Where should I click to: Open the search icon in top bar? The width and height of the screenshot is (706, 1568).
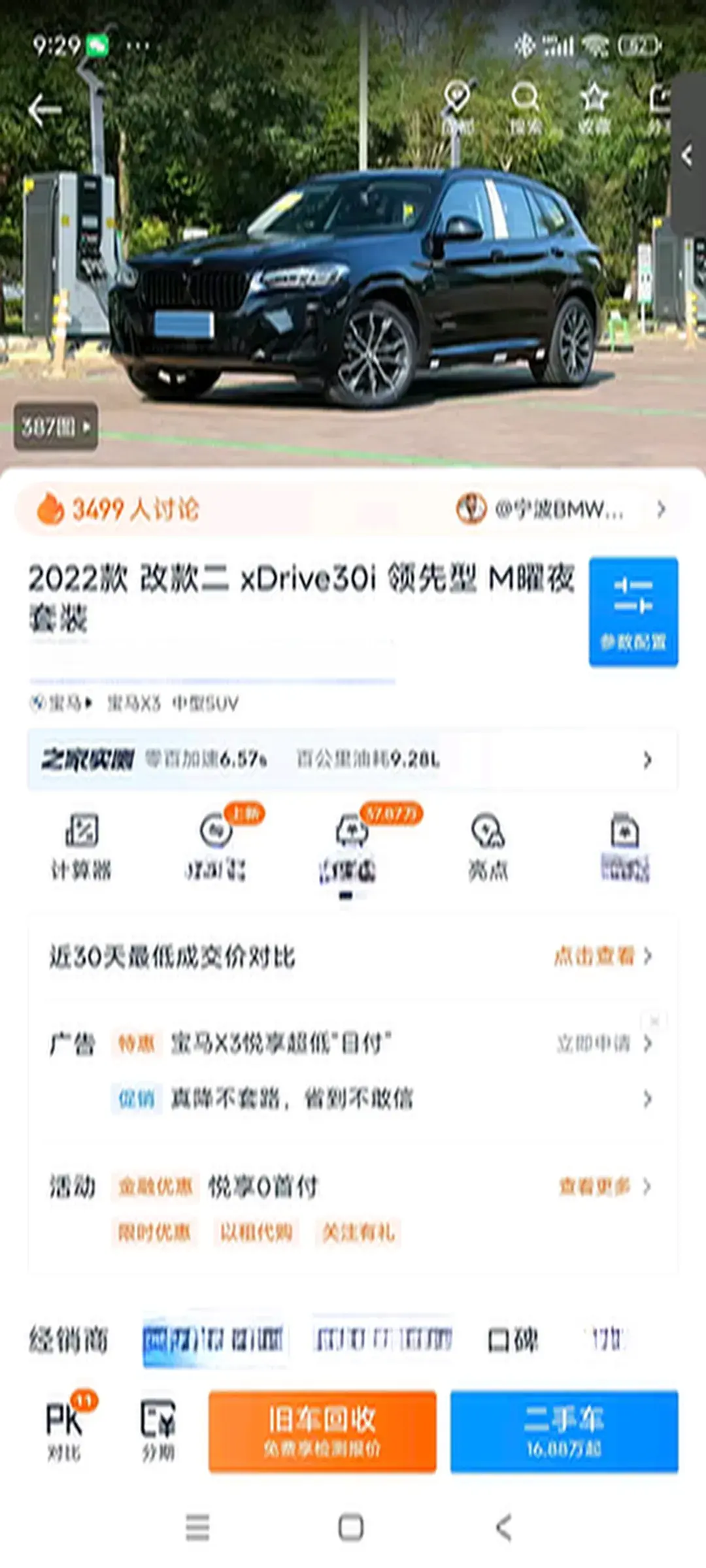[525, 106]
